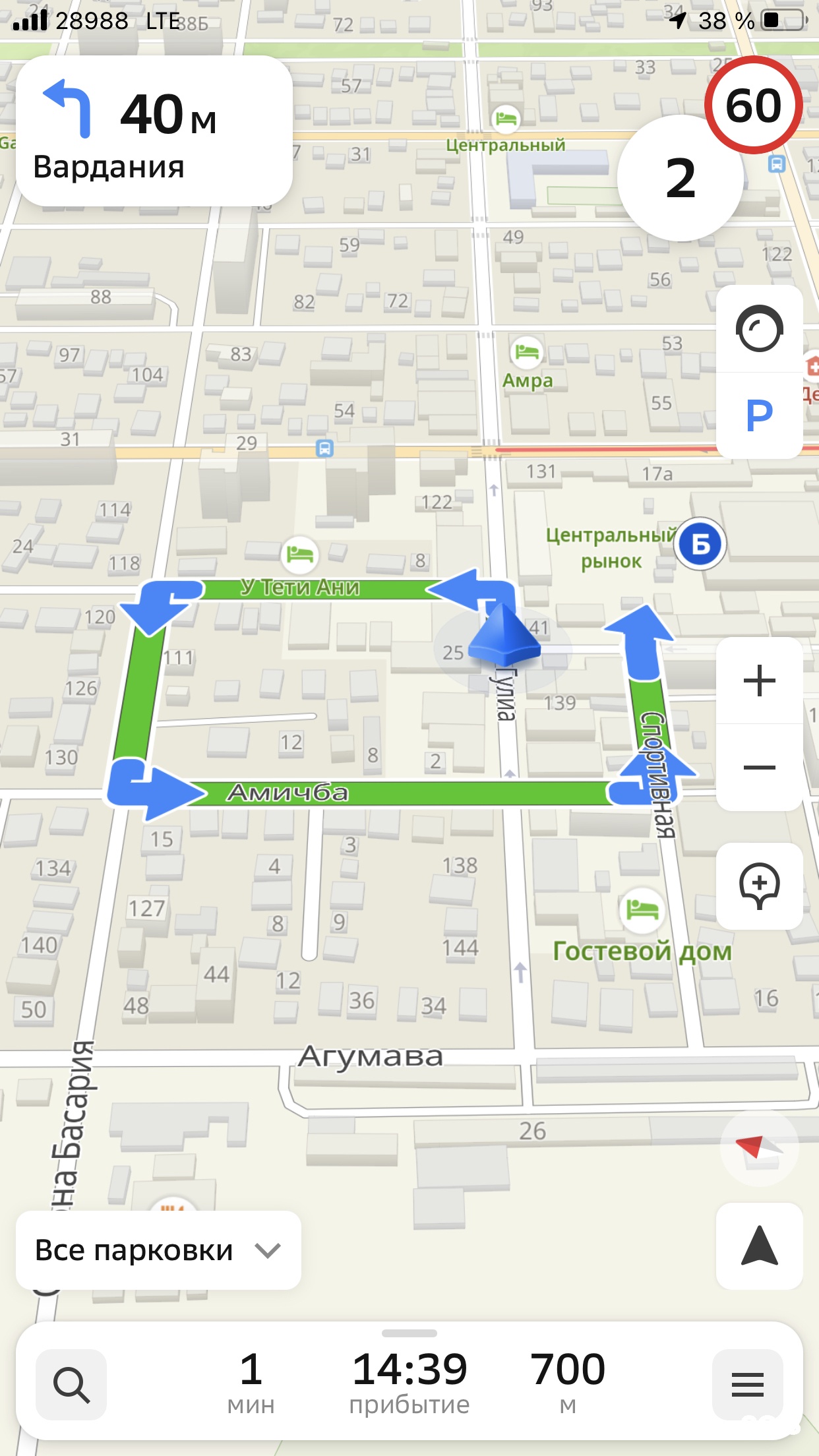The width and height of the screenshot is (819, 1456).
Task: Zoom out with the minus button
Action: (759, 767)
